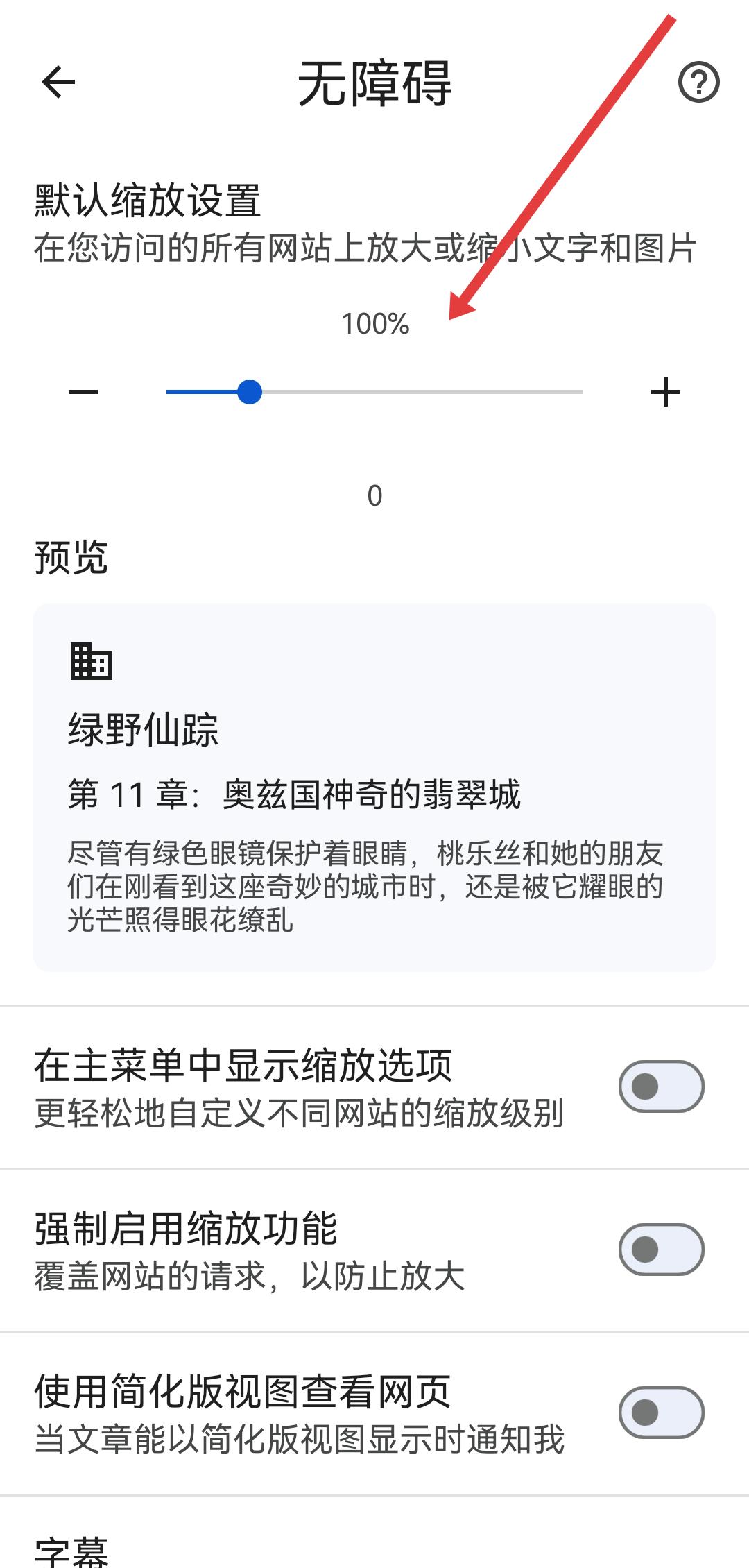Increase default zoom with plus button

[x=665, y=393]
